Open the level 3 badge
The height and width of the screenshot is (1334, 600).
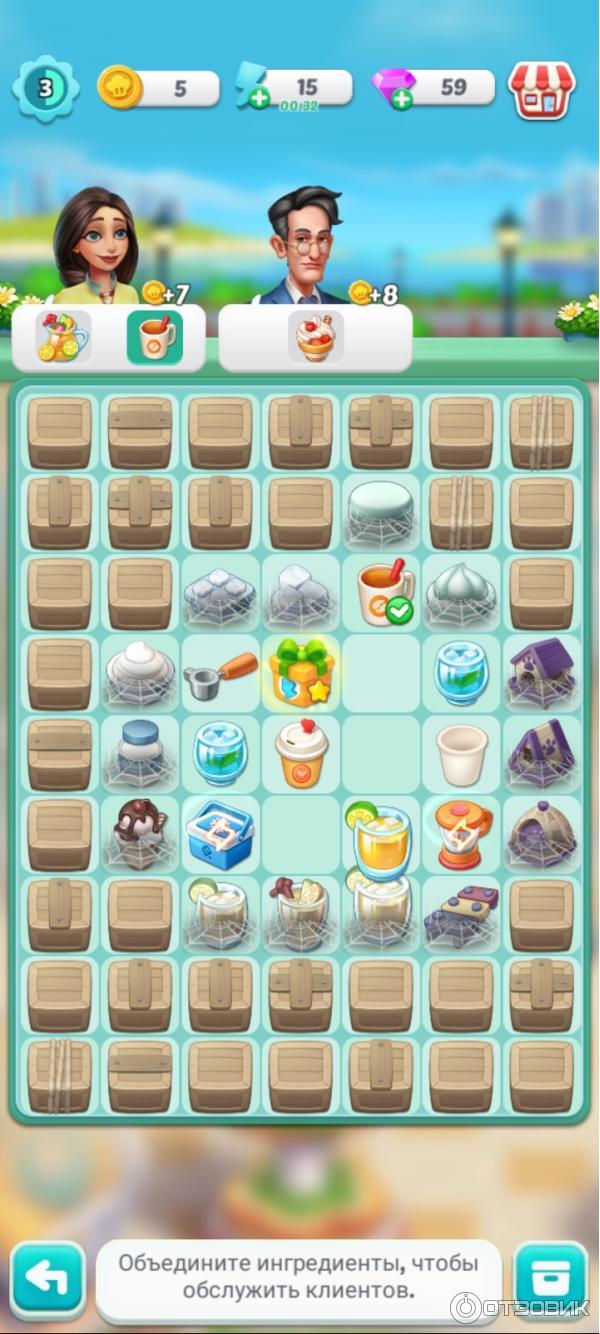pos(45,88)
